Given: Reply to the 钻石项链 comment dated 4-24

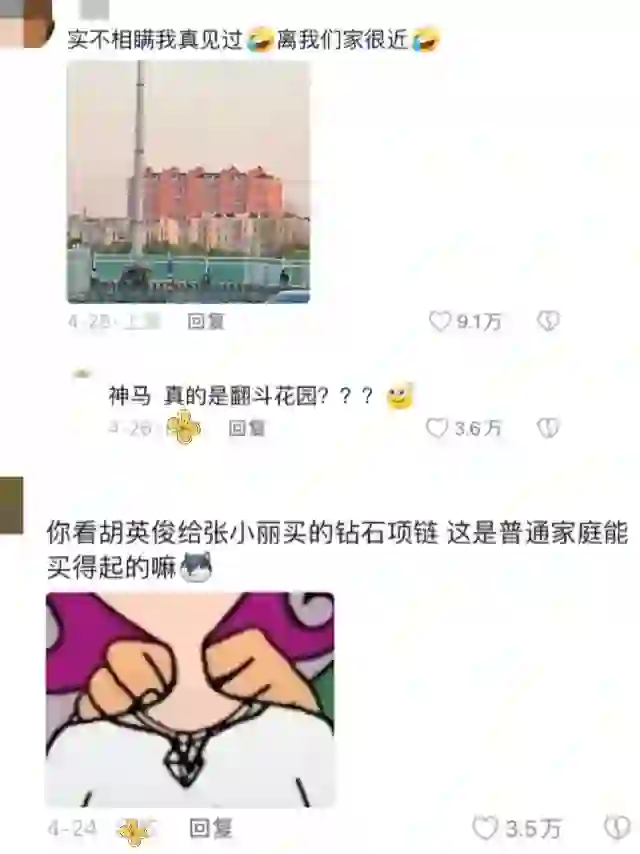Looking at the screenshot, I should 211,828.
